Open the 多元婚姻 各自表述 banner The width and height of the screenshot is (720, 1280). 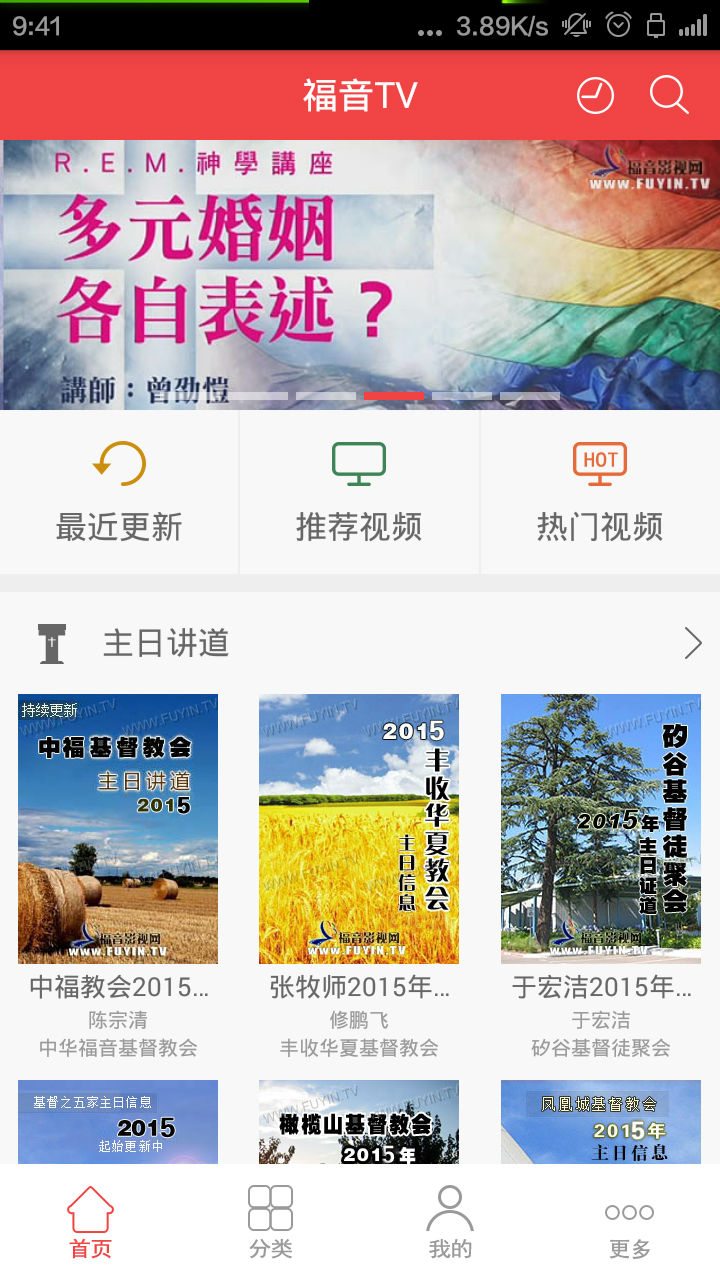[360, 275]
